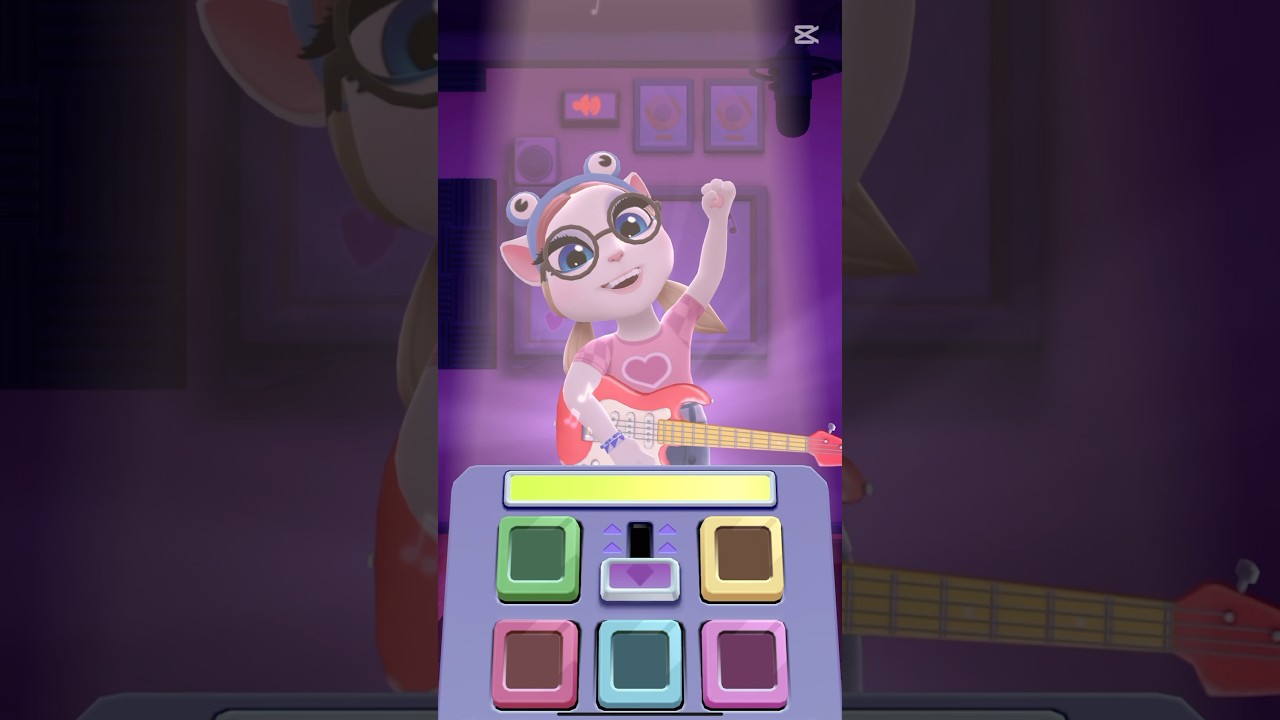Play the purple drum pad

coord(744,660)
